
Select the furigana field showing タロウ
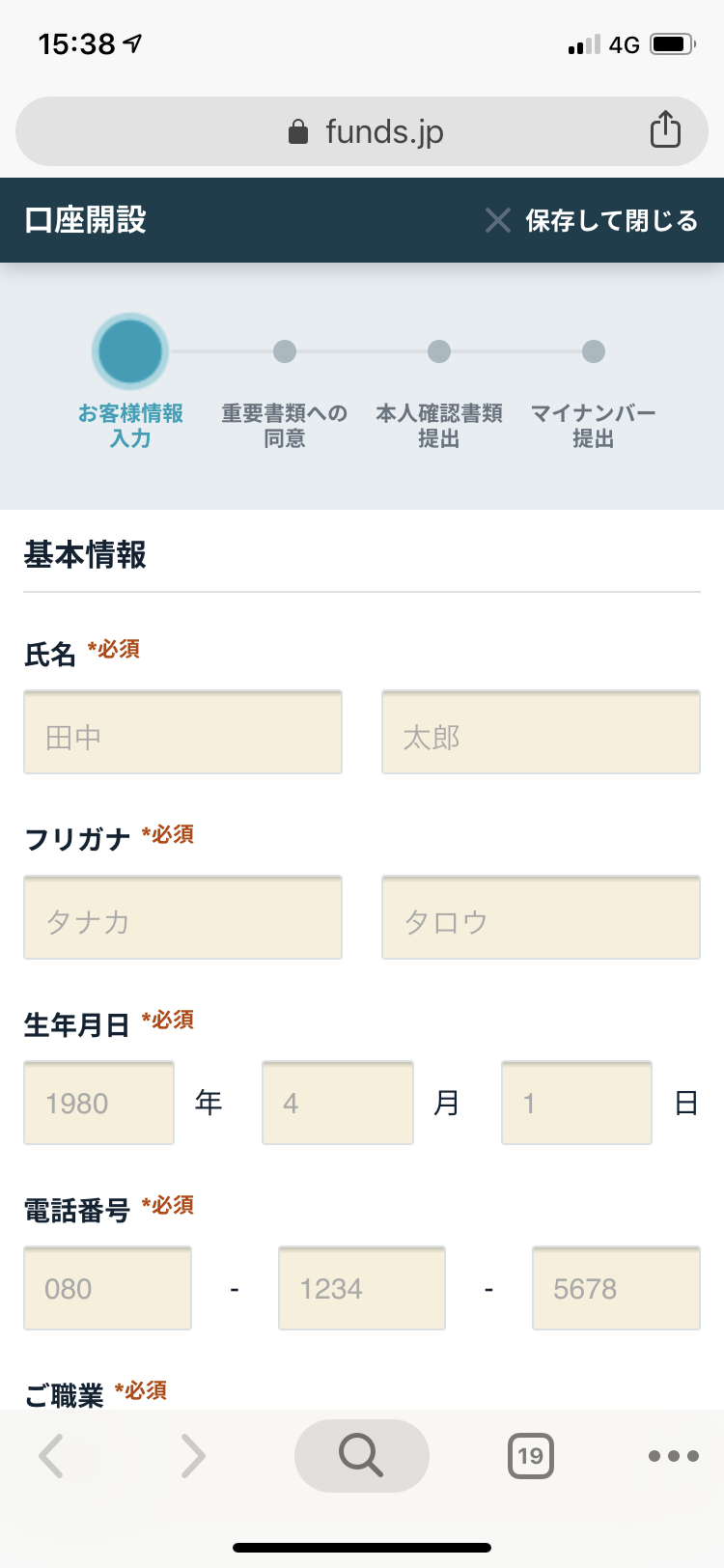541,918
